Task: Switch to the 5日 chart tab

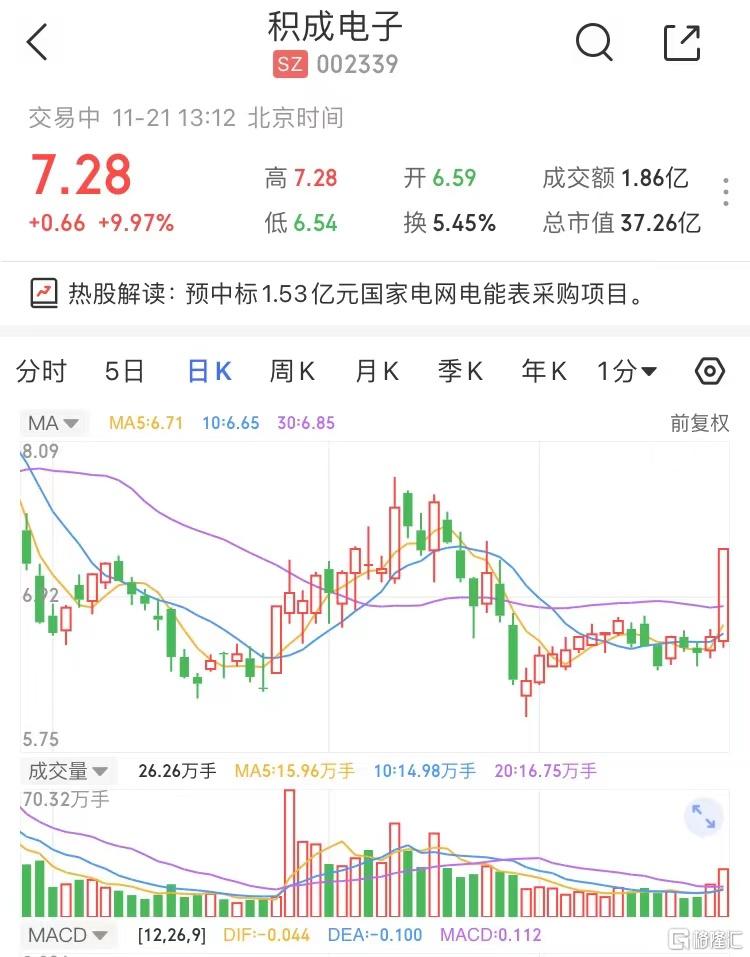Action: (125, 372)
